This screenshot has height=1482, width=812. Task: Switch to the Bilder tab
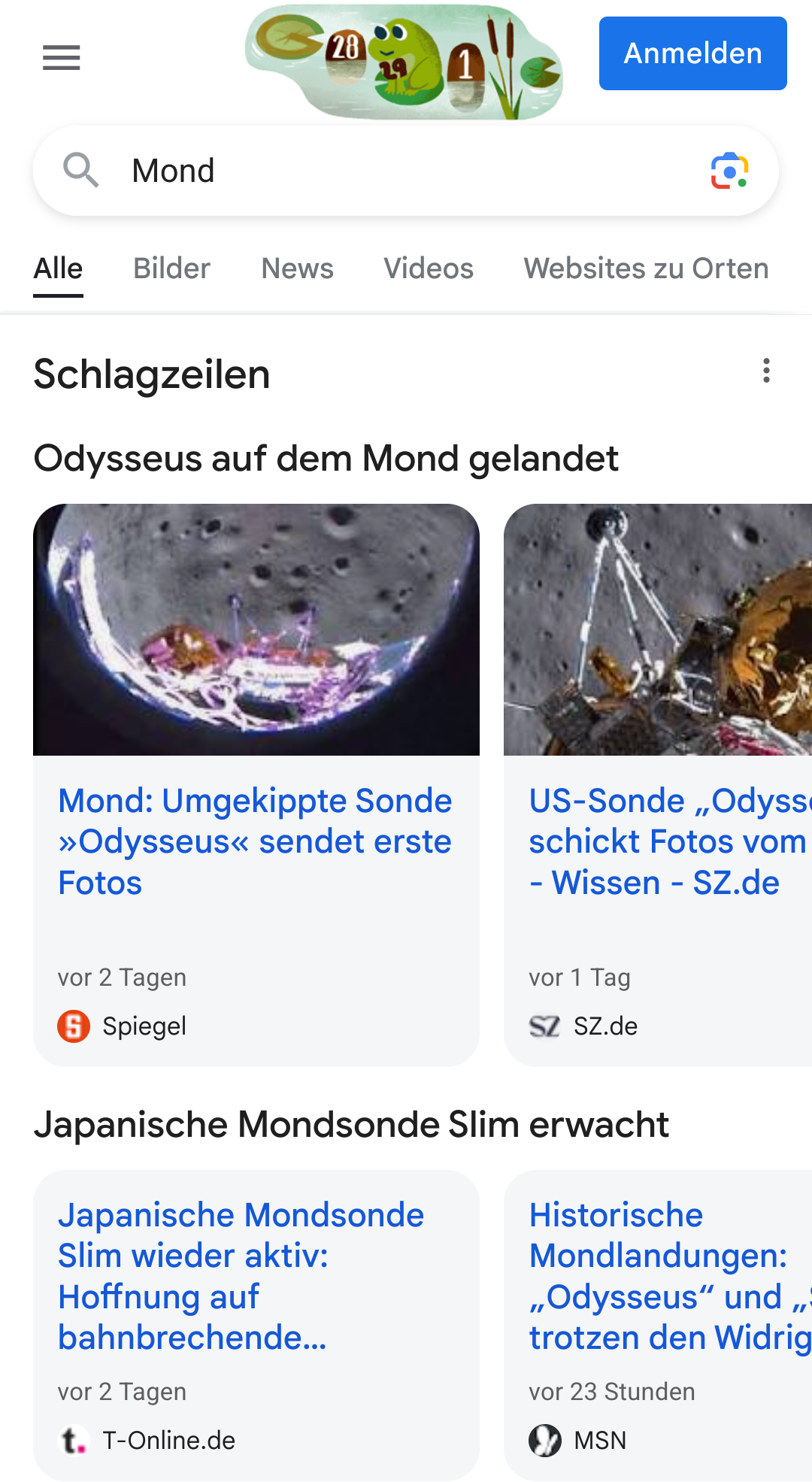(171, 268)
